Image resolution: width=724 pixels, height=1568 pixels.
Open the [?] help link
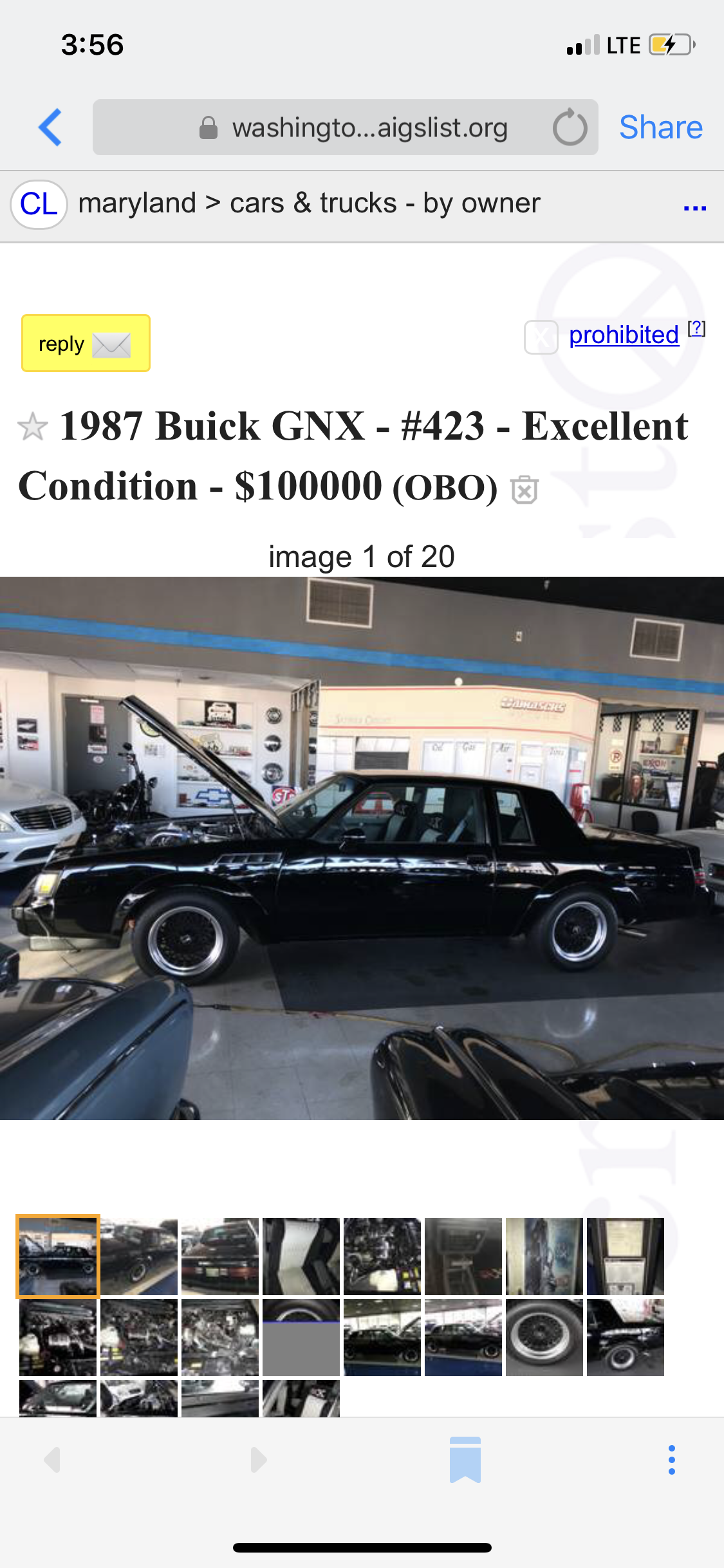pos(696,329)
